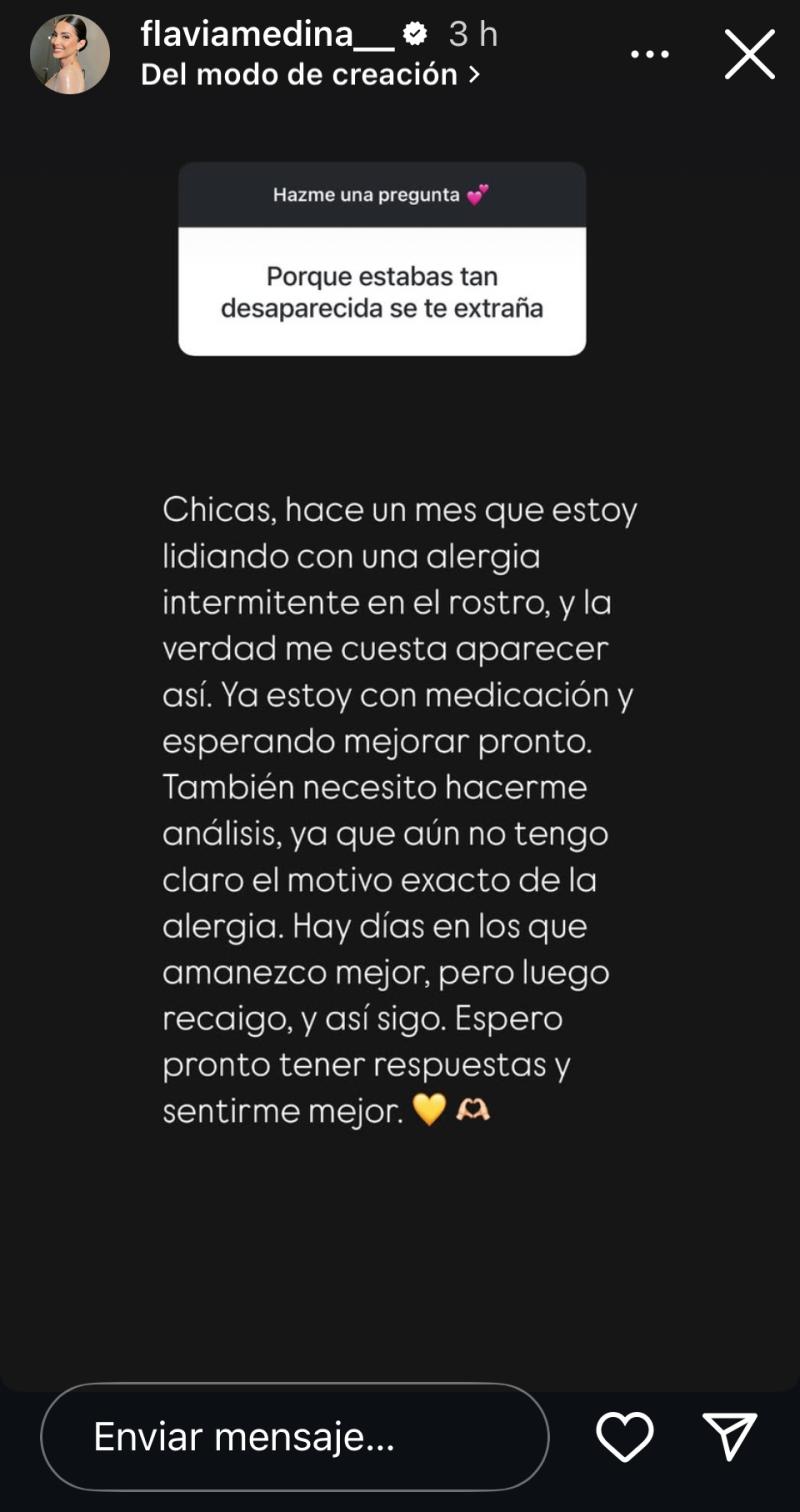Screen dimensions: 800x1512
Task: Close the story view
Action: point(749,52)
